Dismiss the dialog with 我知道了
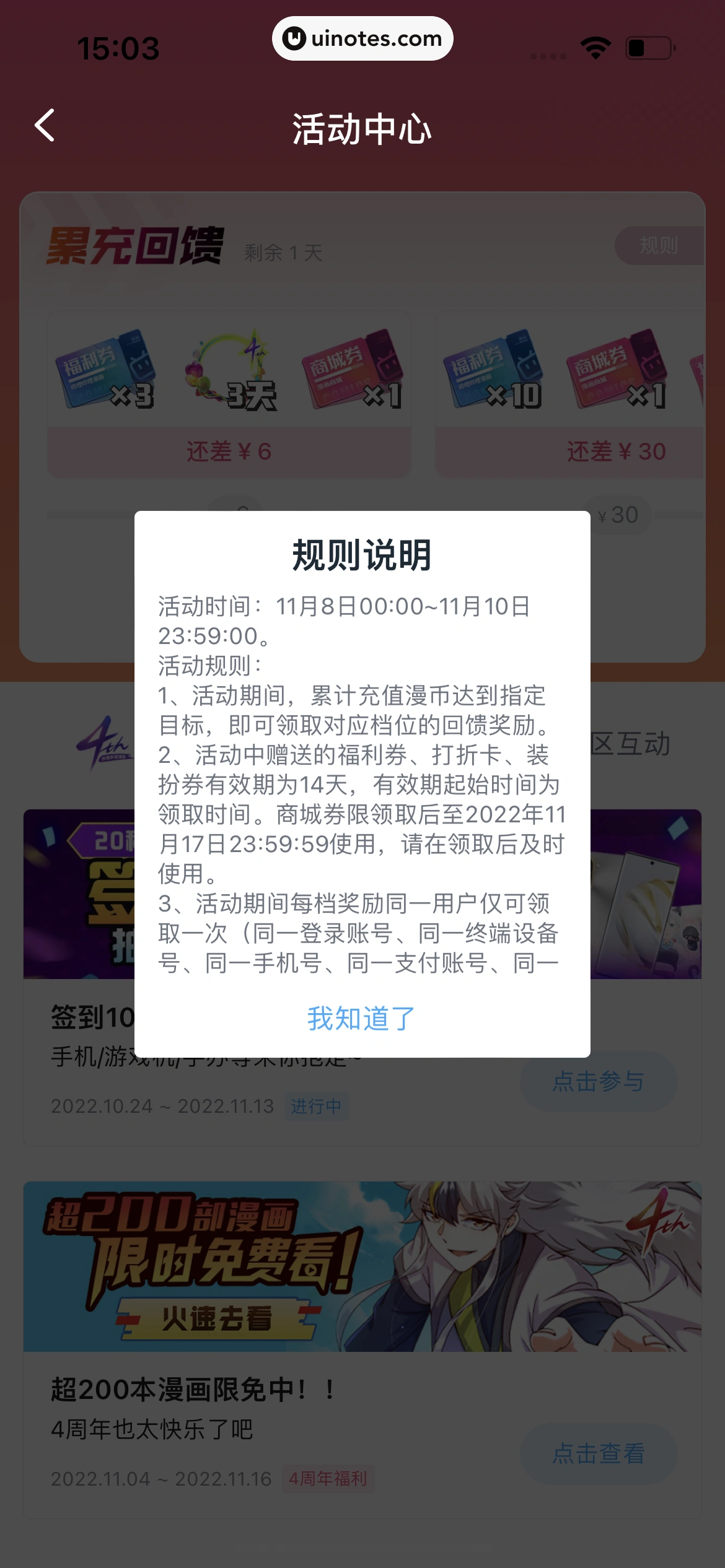725x1568 pixels. coord(361,1019)
